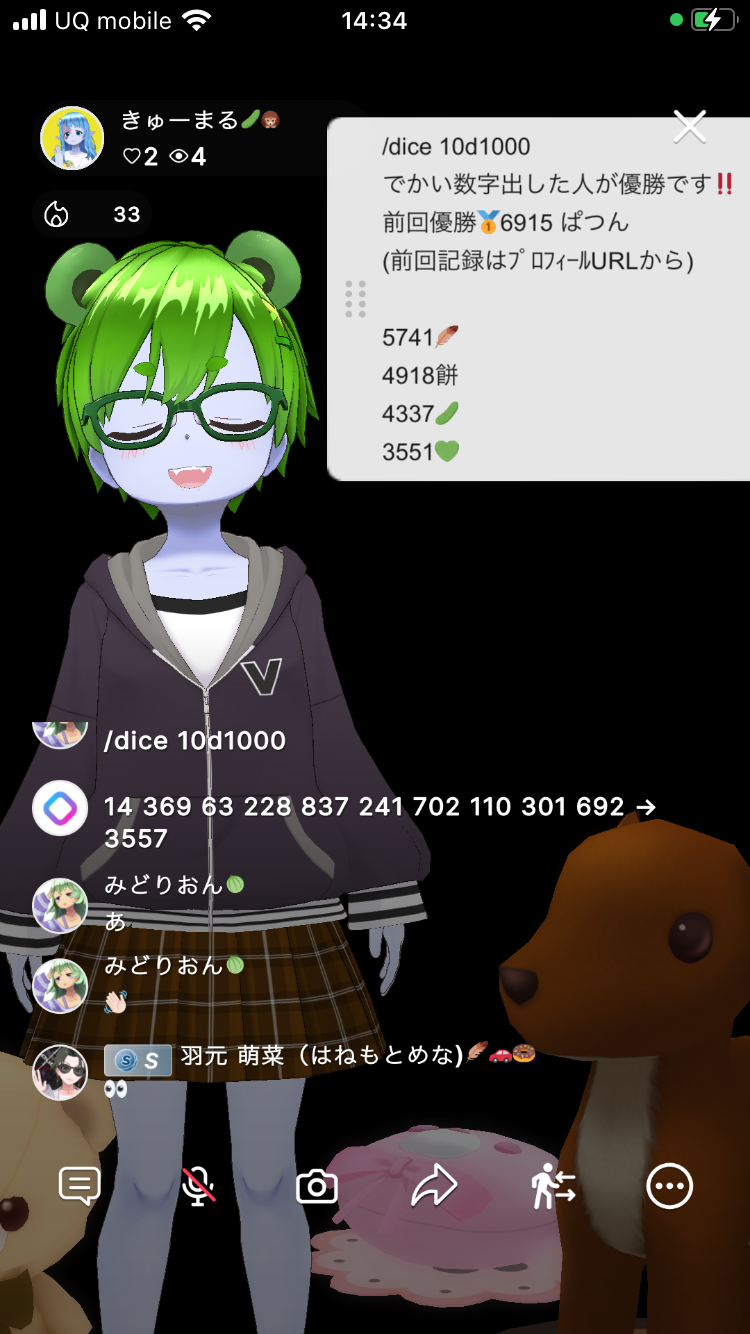Open the more options menu
This screenshot has height=1334, width=750.
pos(669,1186)
